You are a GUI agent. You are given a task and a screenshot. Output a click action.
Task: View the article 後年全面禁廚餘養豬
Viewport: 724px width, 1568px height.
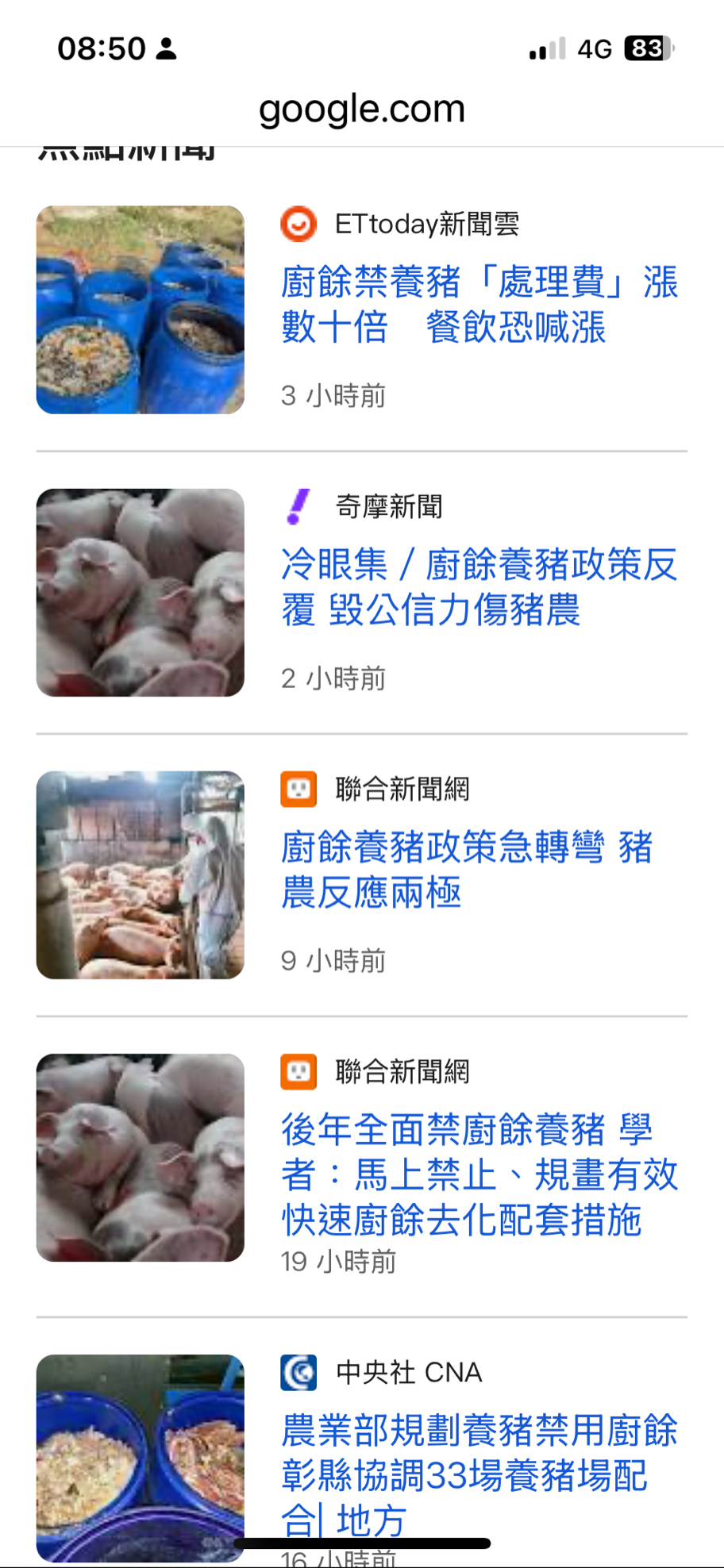coord(479,1174)
